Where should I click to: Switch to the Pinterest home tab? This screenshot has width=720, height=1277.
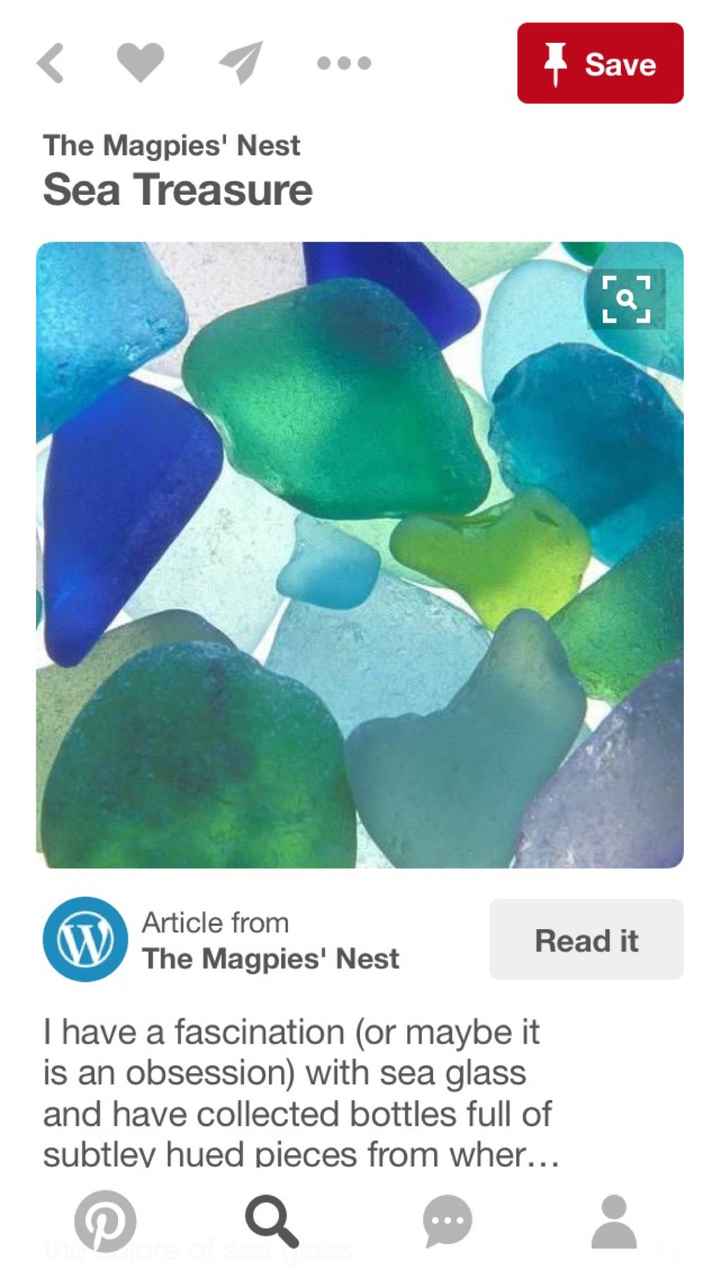pyautogui.click(x=104, y=1222)
